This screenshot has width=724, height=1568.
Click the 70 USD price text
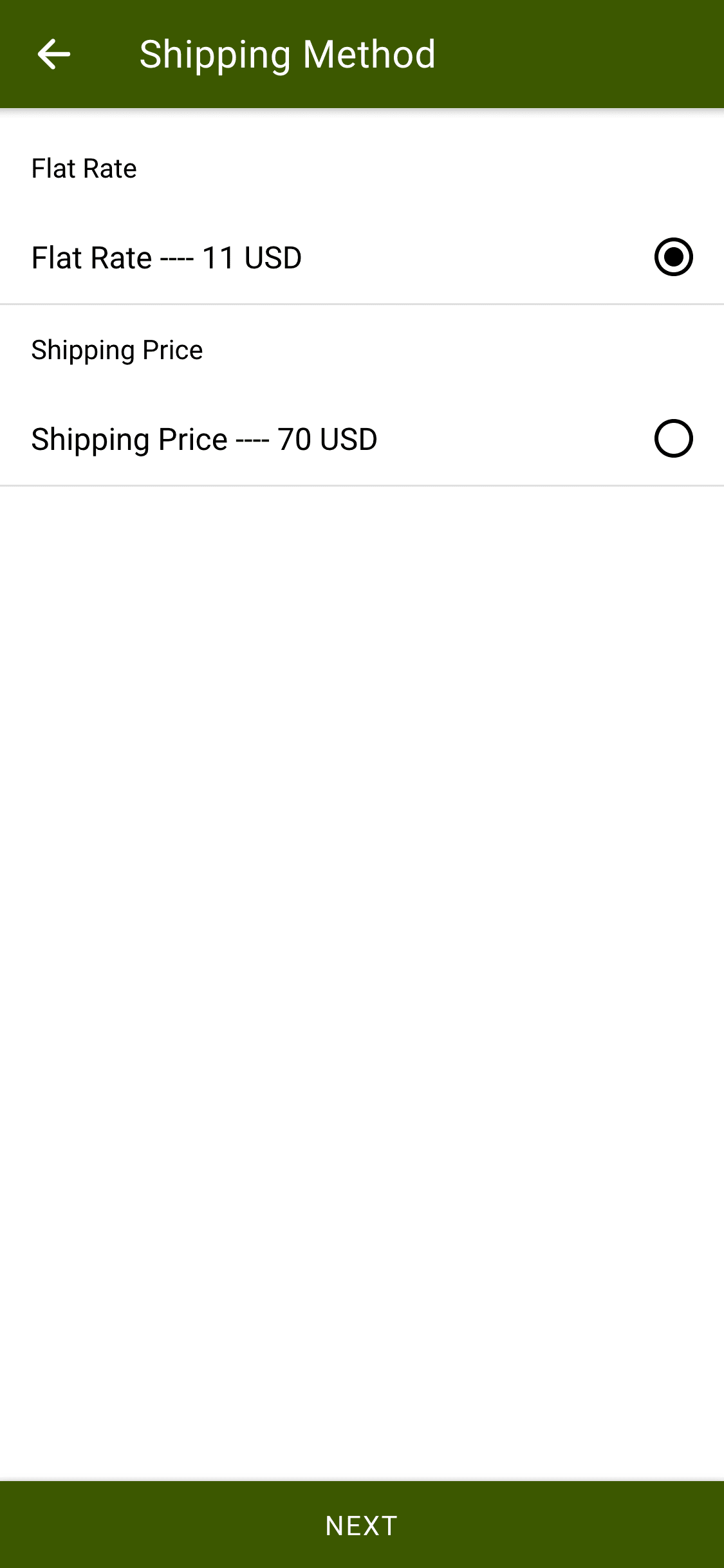point(325,438)
